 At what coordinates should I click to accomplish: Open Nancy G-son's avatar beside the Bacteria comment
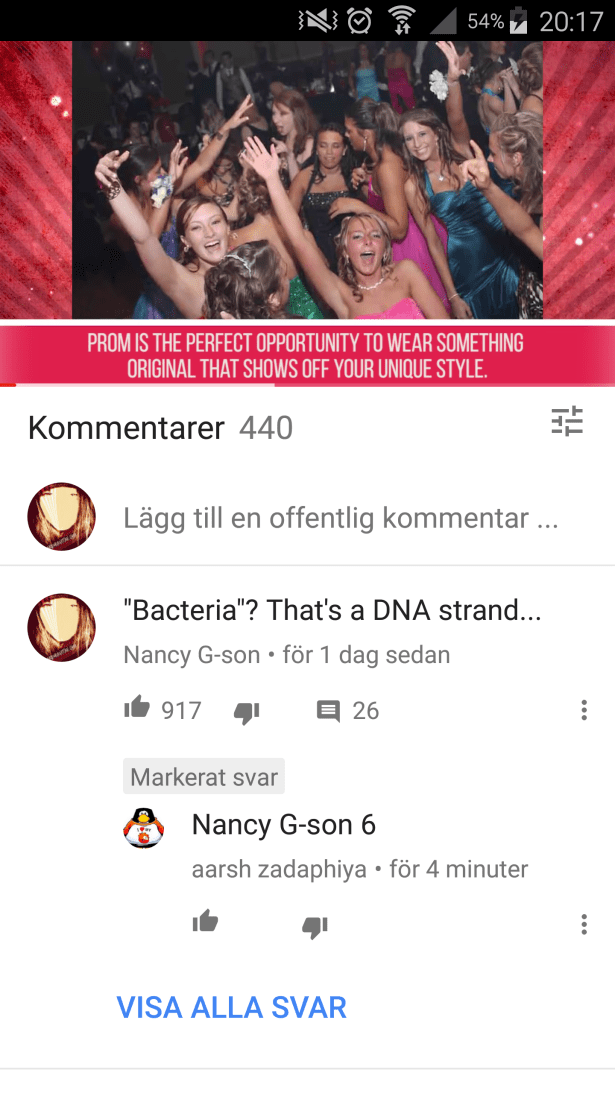click(x=61, y=627)
